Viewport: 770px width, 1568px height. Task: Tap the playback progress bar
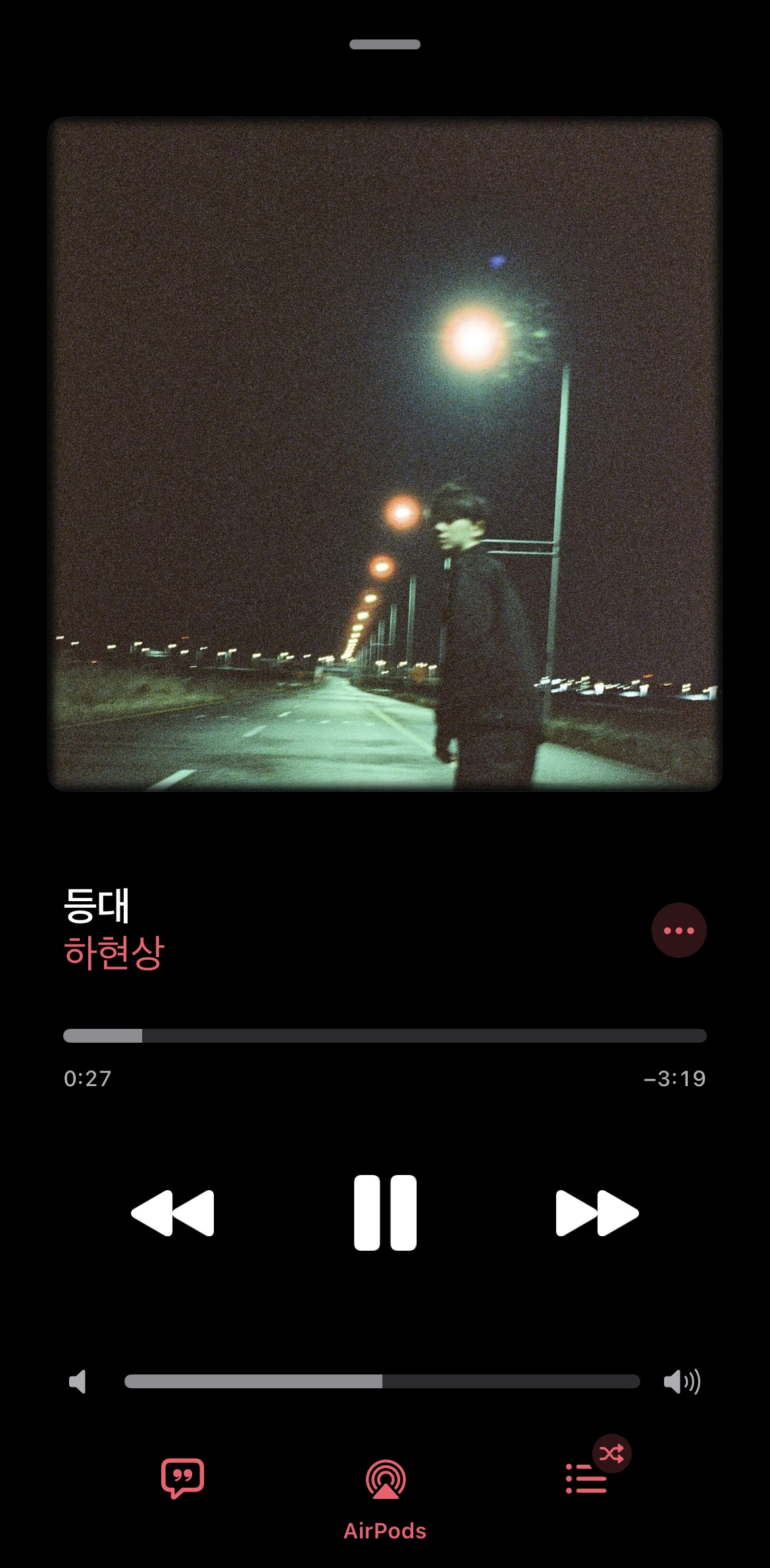tap(384, 1035)
